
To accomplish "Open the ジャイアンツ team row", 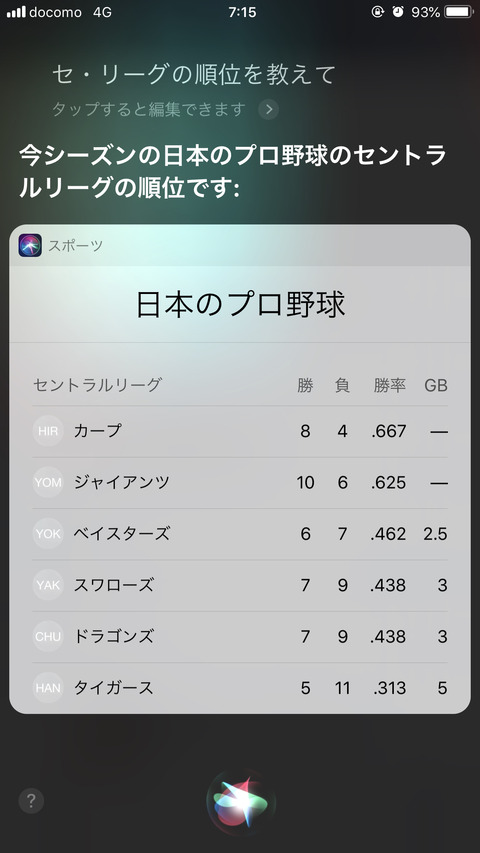I will coord(240,483).
